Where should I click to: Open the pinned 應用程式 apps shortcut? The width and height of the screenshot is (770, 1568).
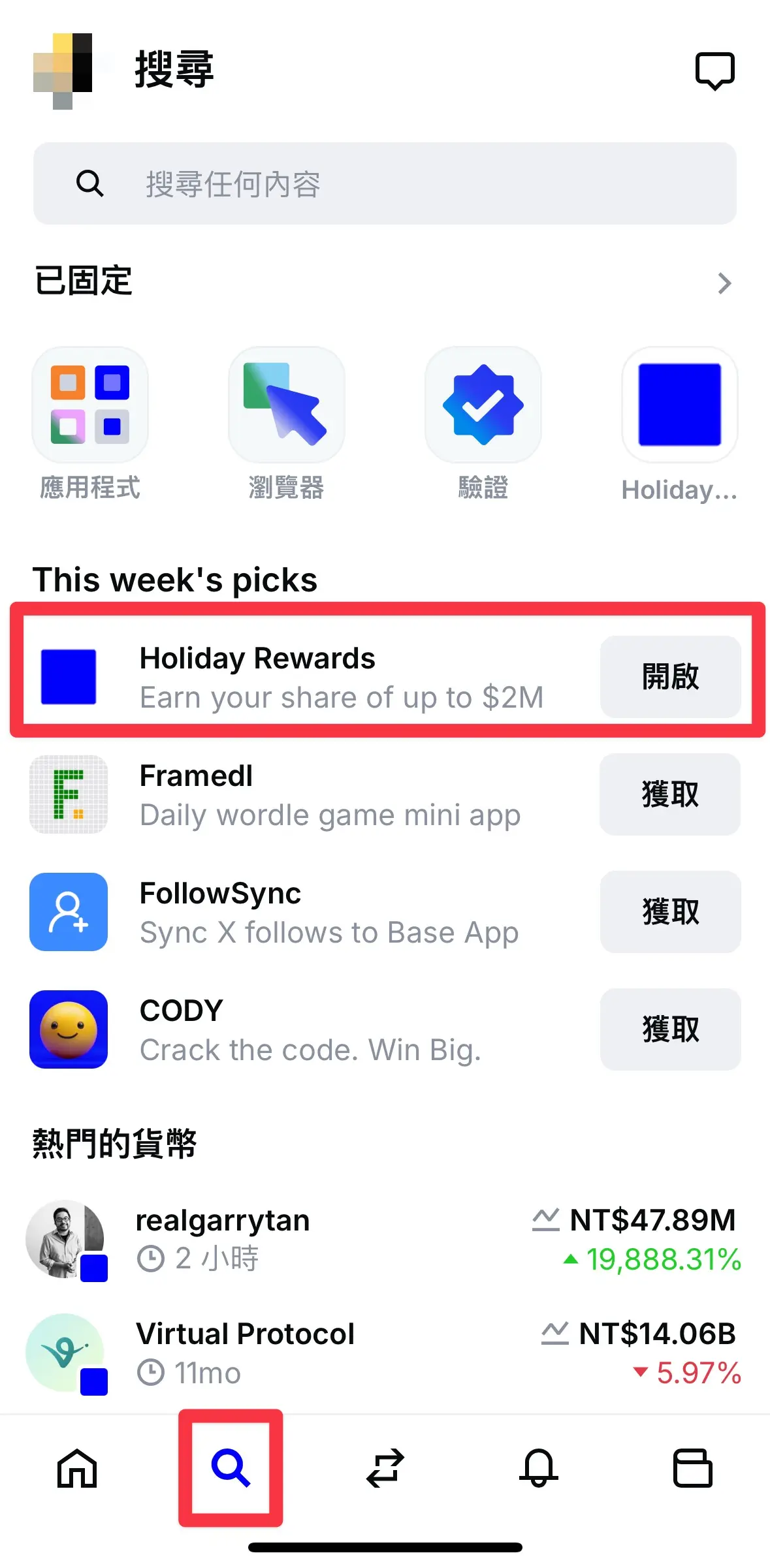90,405
